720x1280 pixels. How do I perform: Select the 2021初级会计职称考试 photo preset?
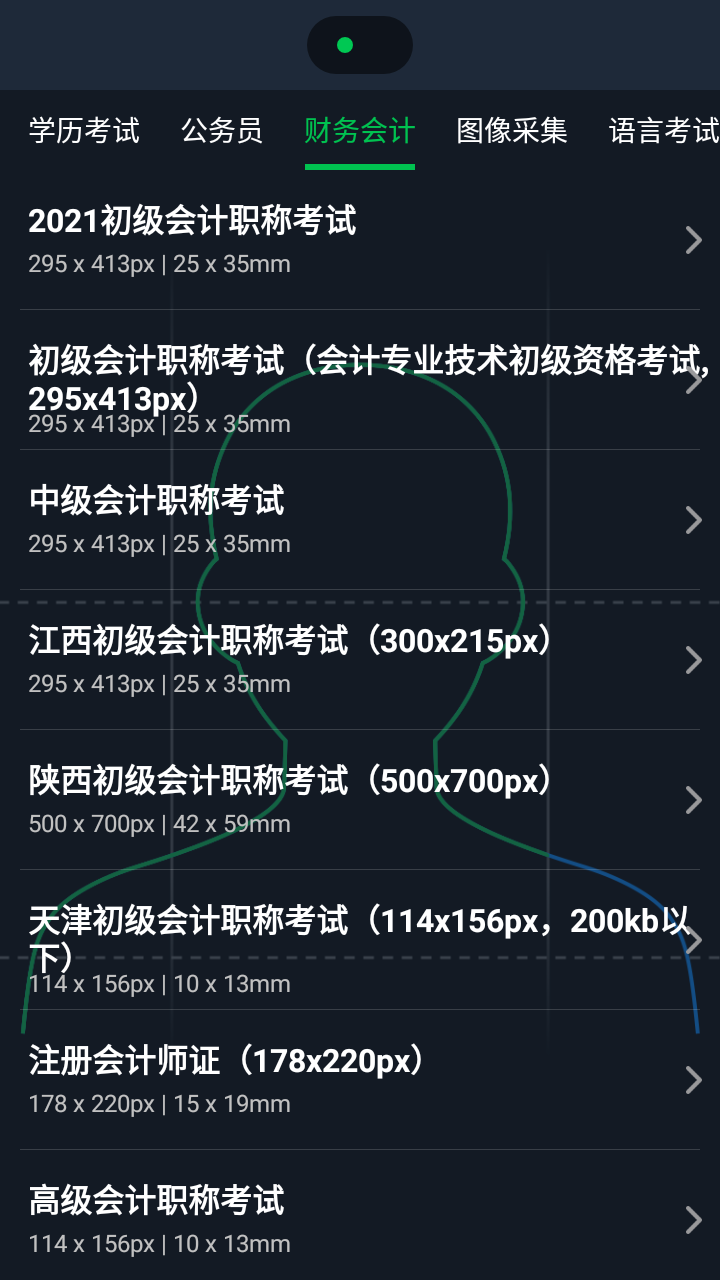[x=300, y=240]
